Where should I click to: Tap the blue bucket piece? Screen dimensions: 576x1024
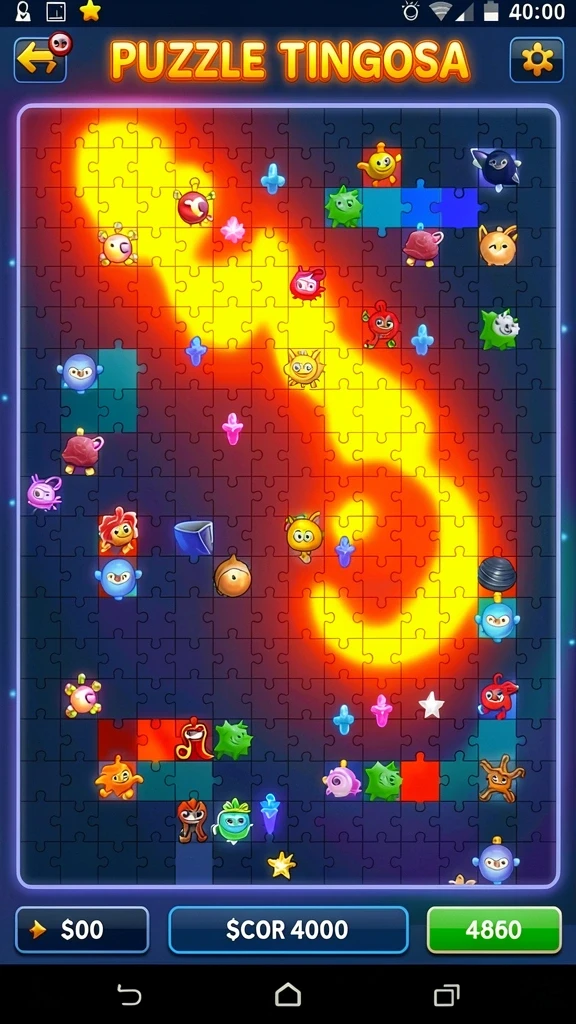click(x=194, y=537)
